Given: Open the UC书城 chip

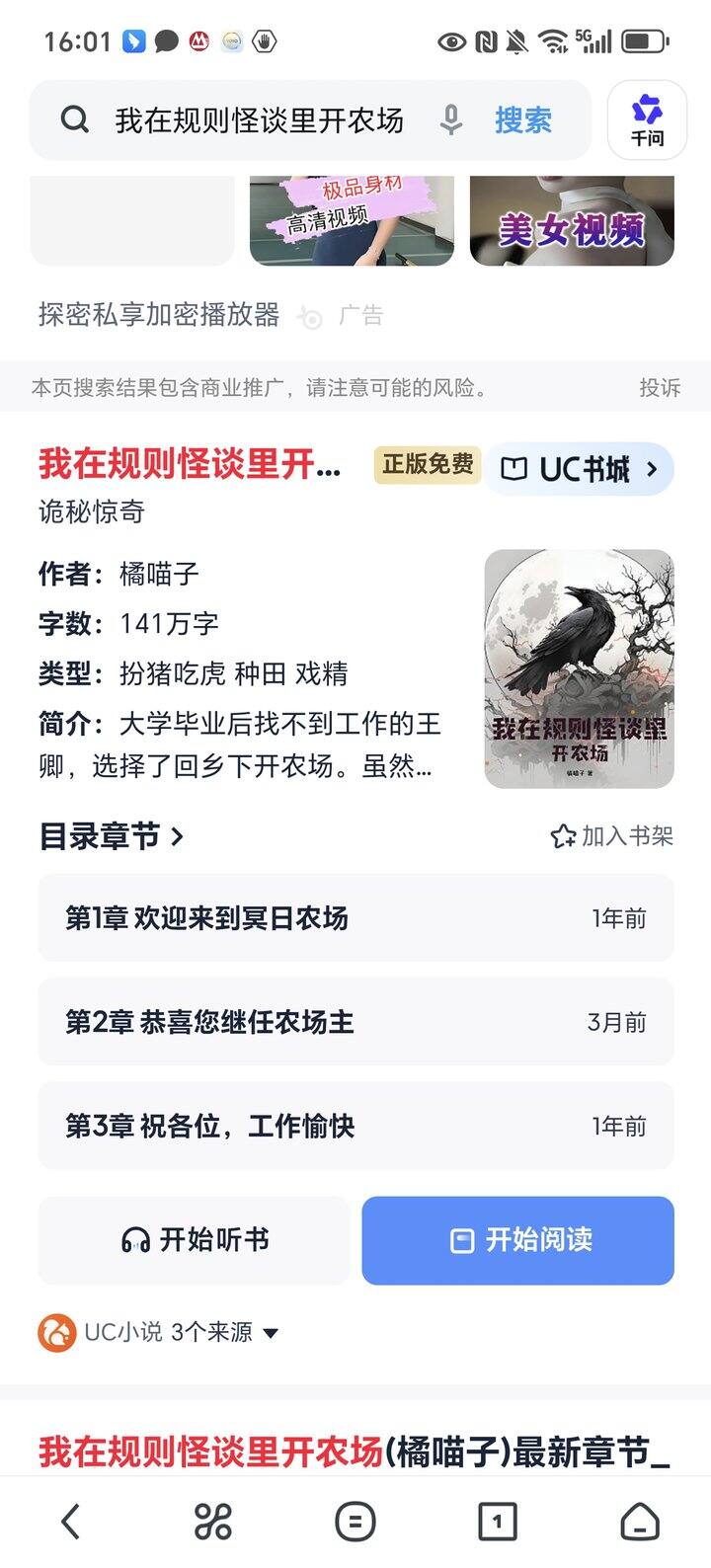Looking at the screenshot, I should click(x=581, y=469).
